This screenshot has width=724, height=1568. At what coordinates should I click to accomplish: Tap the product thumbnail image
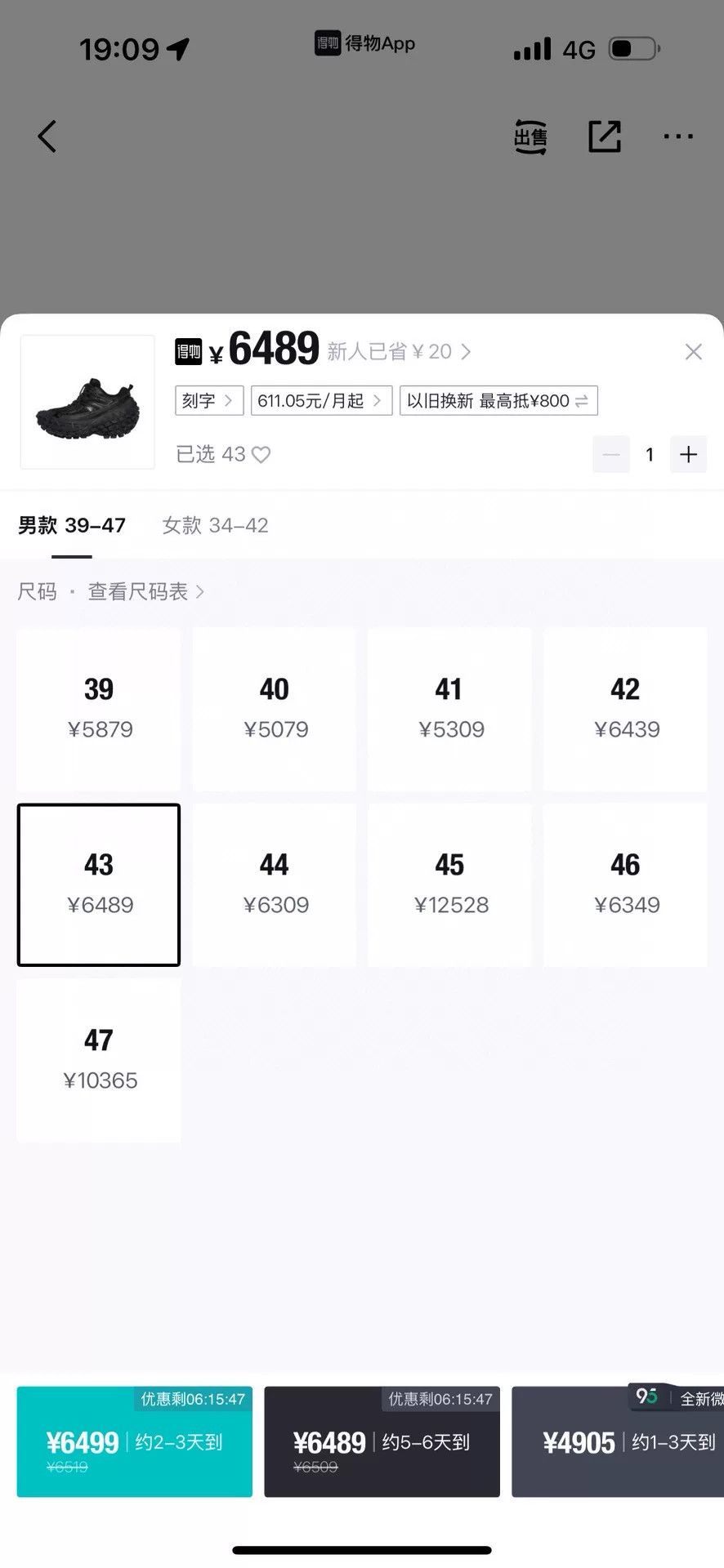87,402
